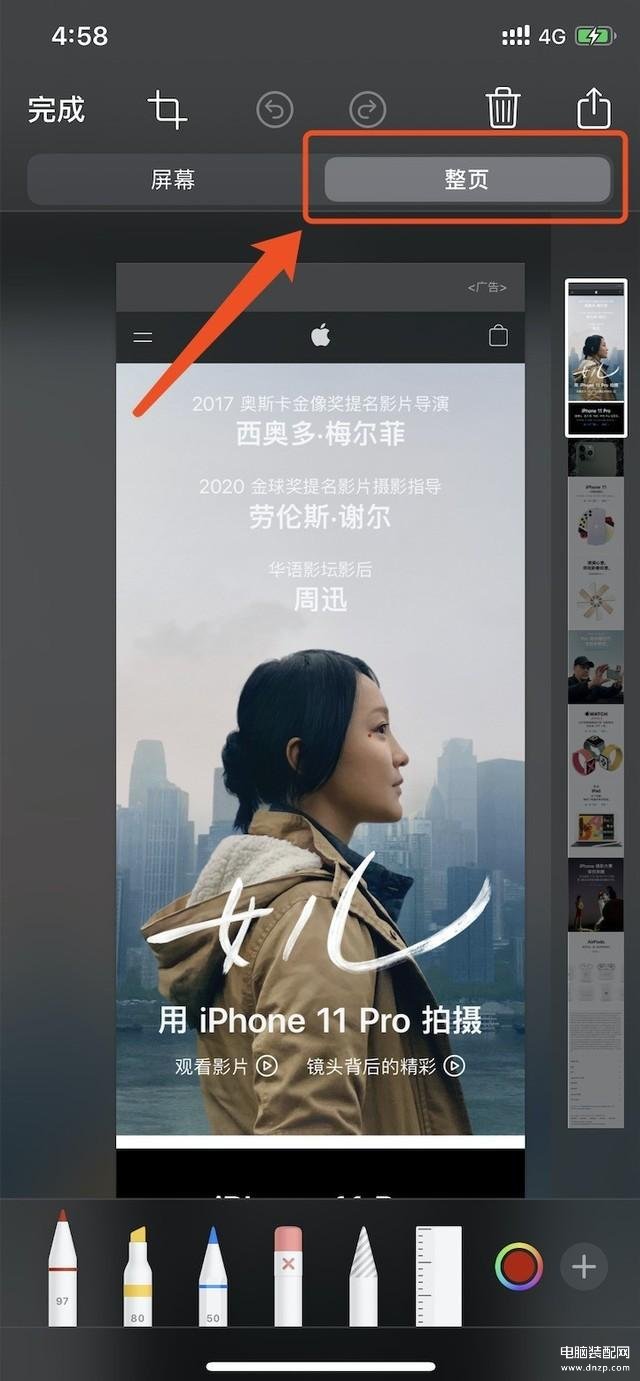
Task: Open the crop tool
Action: 167,109
